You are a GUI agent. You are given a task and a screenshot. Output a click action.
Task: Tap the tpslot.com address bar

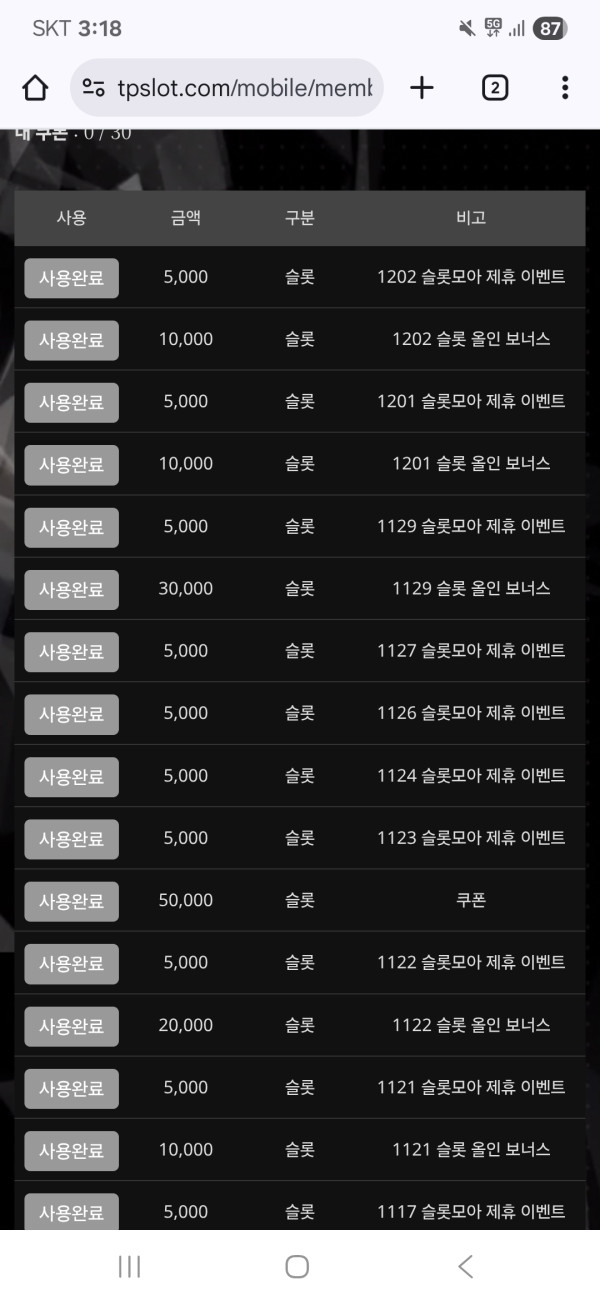click(228, 88)
